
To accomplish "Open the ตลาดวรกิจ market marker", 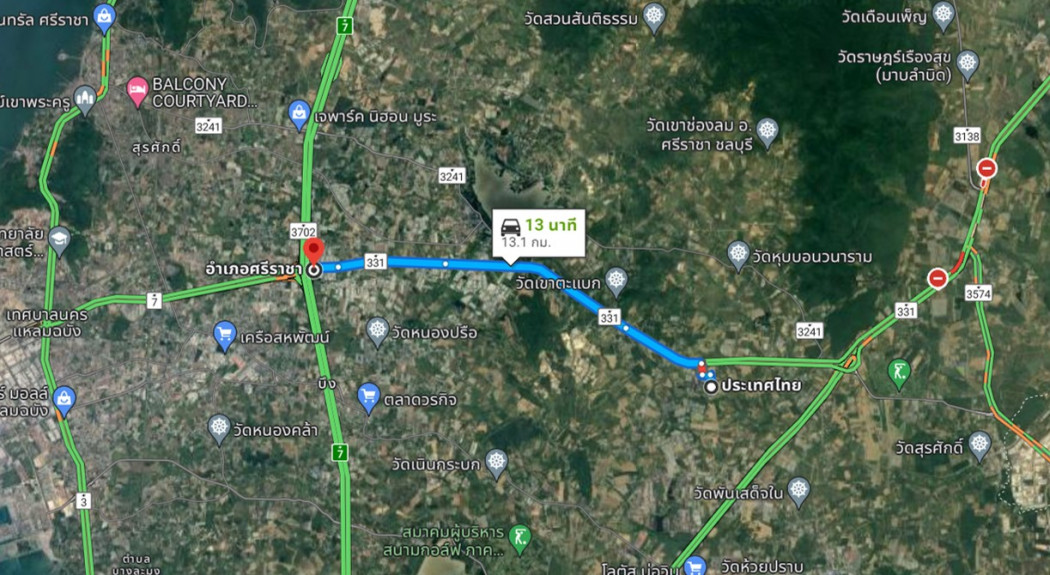I will [369, 398].
